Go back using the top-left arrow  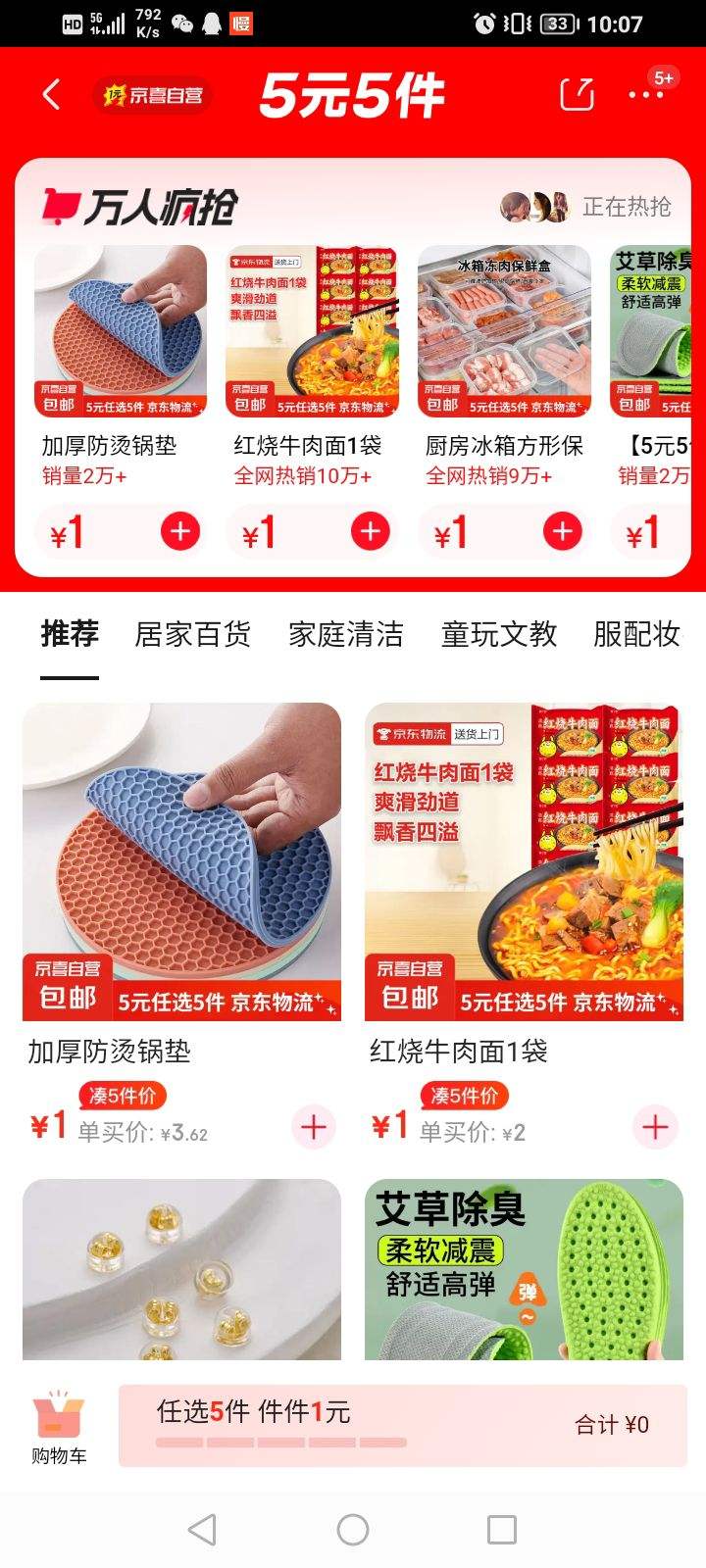tap(52, 95)
